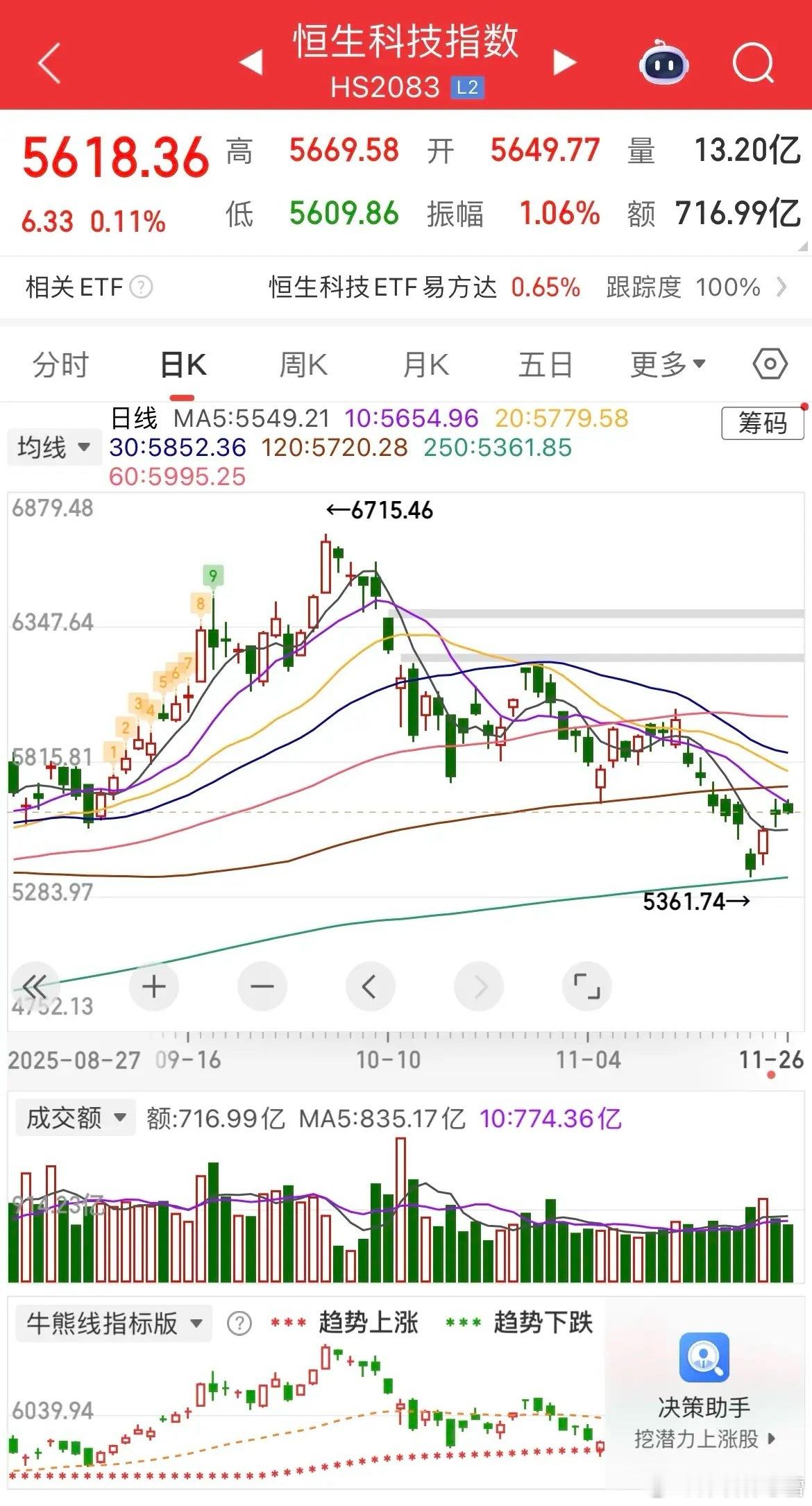
Task: Open the robot AI assistant
Action: pos(663,62)
